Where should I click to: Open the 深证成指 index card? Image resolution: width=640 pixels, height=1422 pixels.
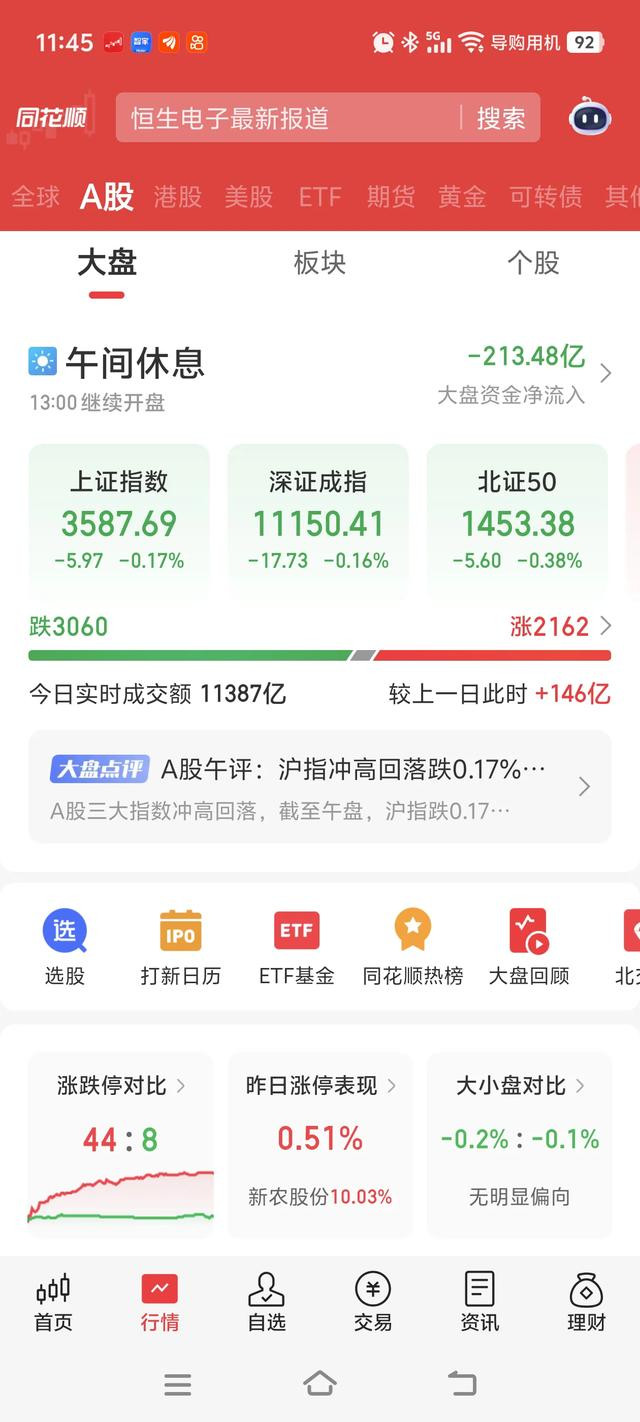(x=318, y=522)
